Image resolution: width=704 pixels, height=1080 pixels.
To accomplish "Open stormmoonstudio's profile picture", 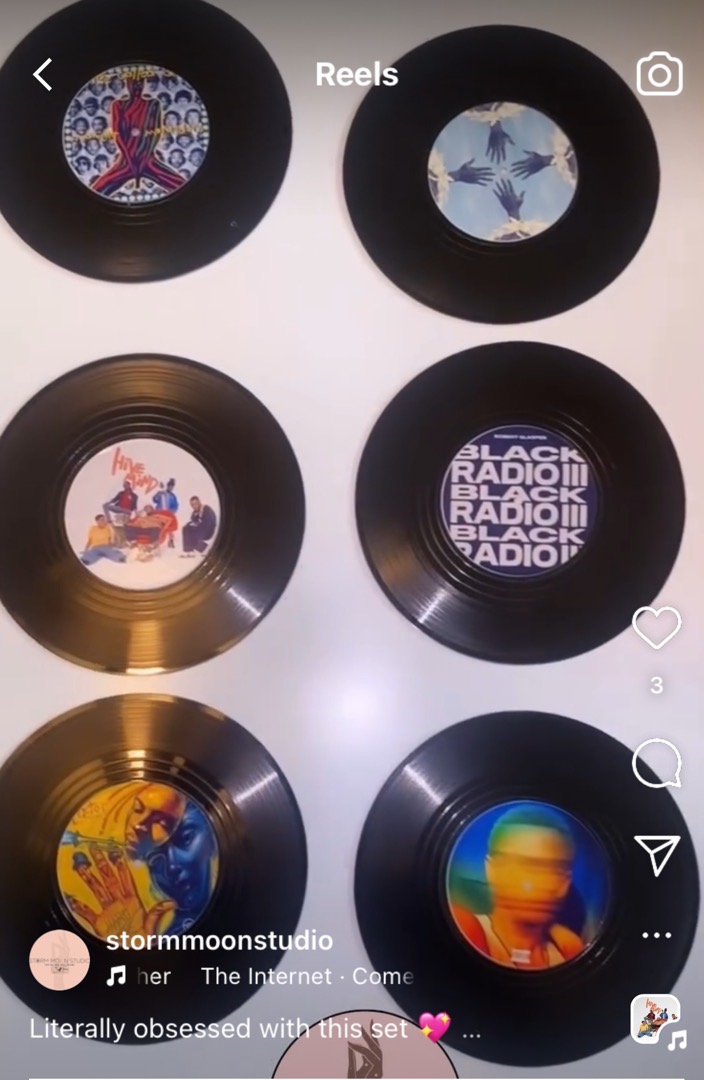I will click(59, 960).
